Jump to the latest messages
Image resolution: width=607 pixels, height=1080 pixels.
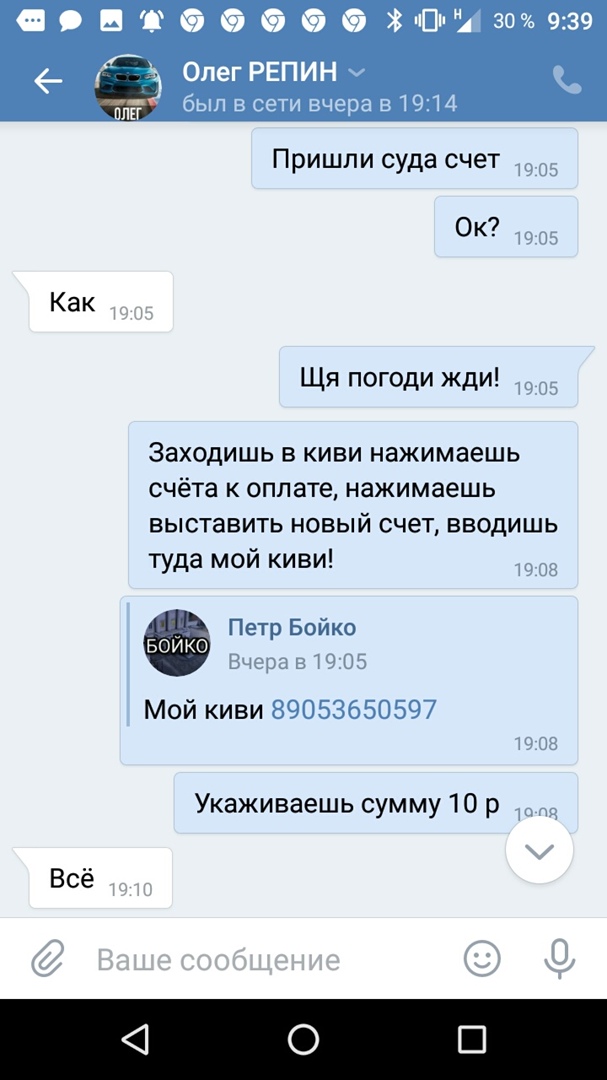[539, 851]
